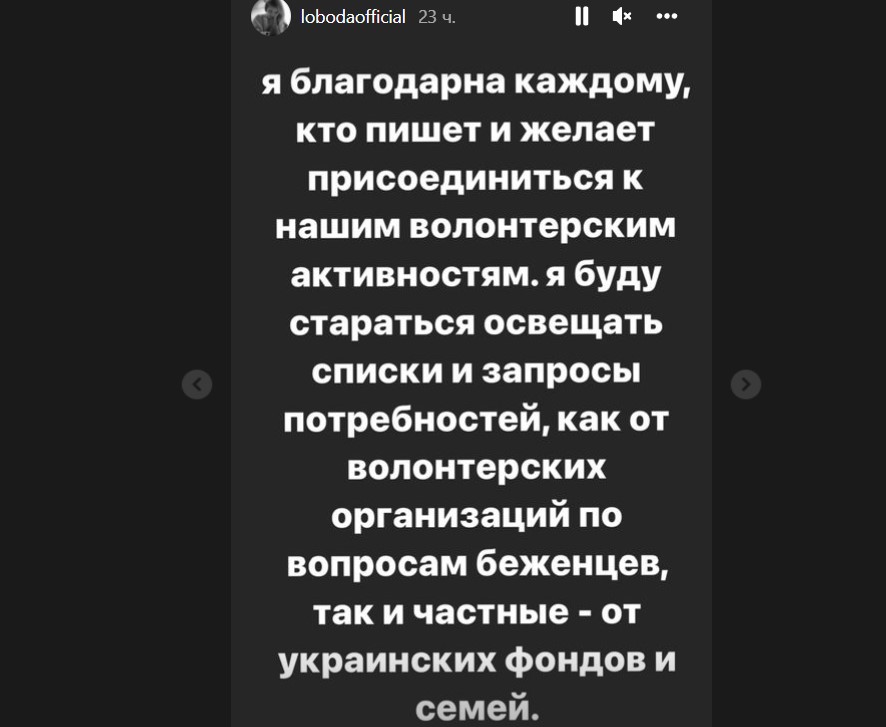The image size is (886, 727).
Task: Unmute the story sound
Action: click(622, 17)
